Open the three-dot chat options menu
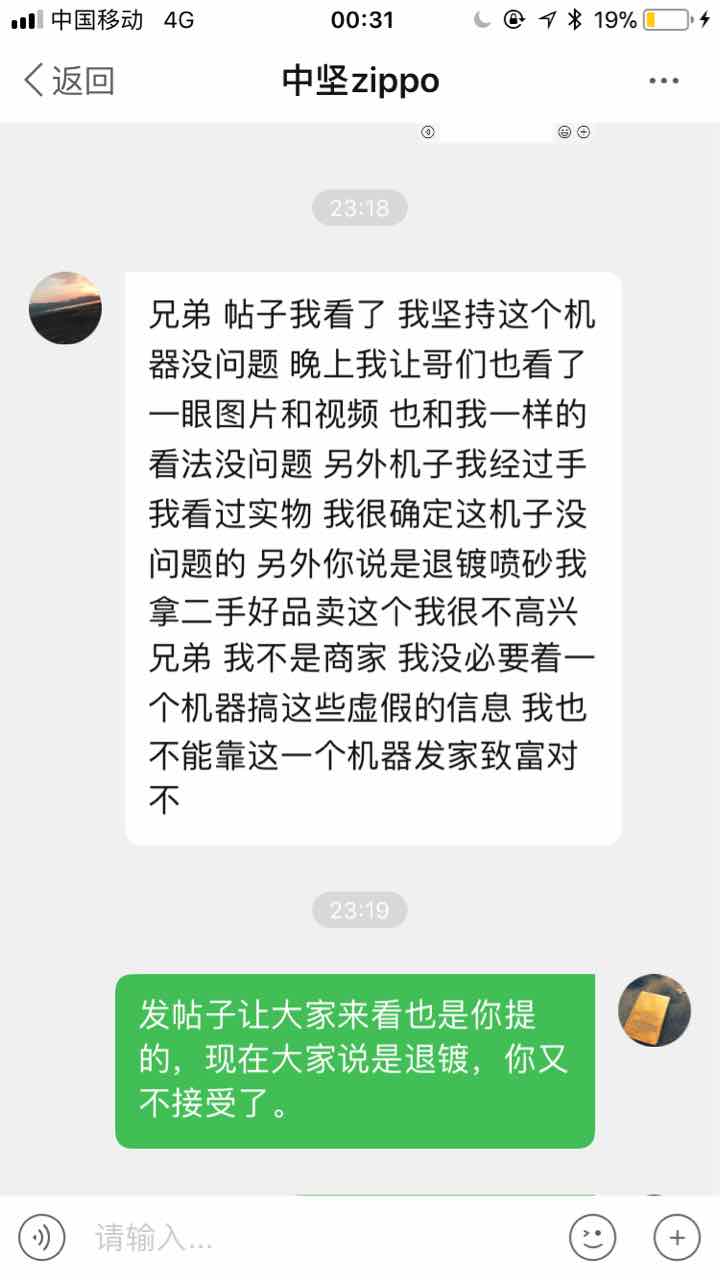 tap(664, 81)
